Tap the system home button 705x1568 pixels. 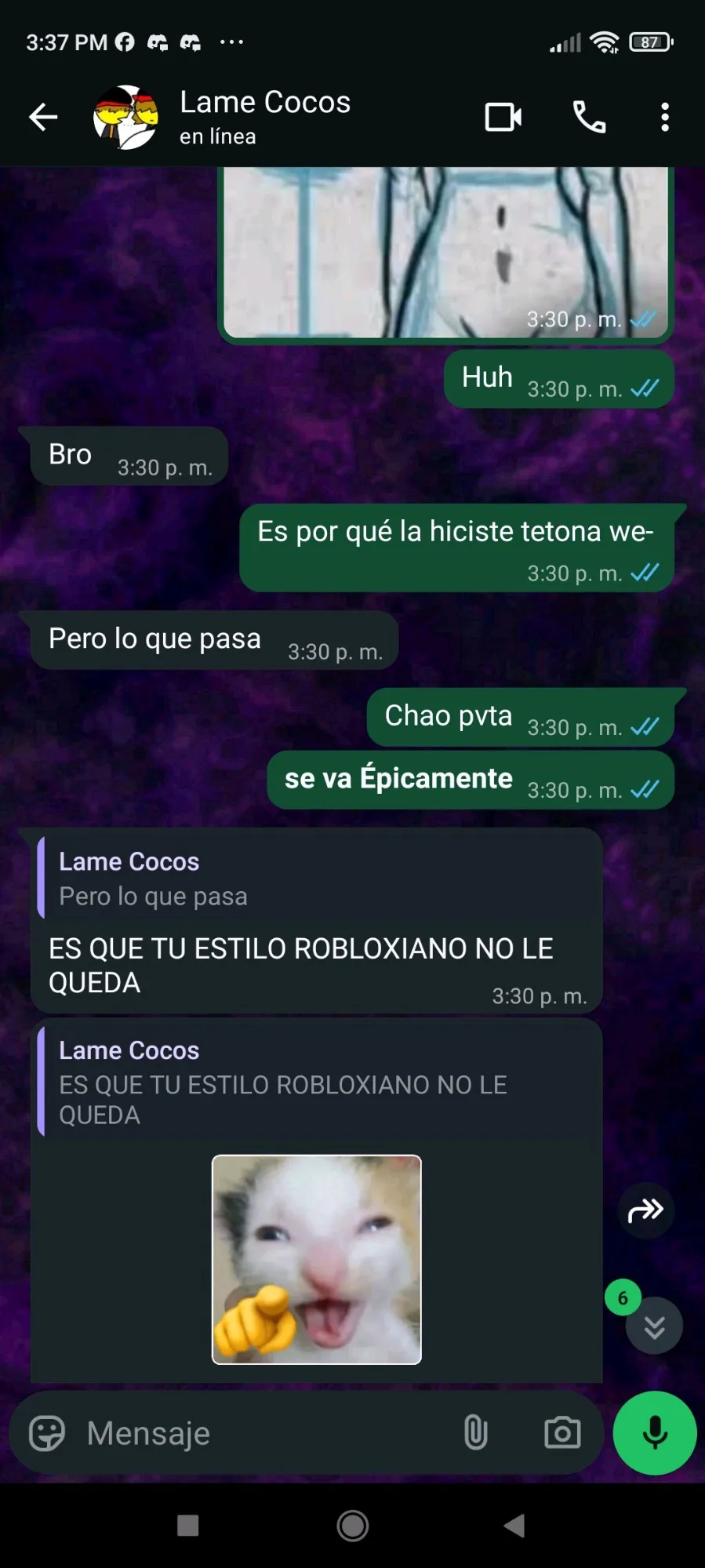click(352, 1526)
